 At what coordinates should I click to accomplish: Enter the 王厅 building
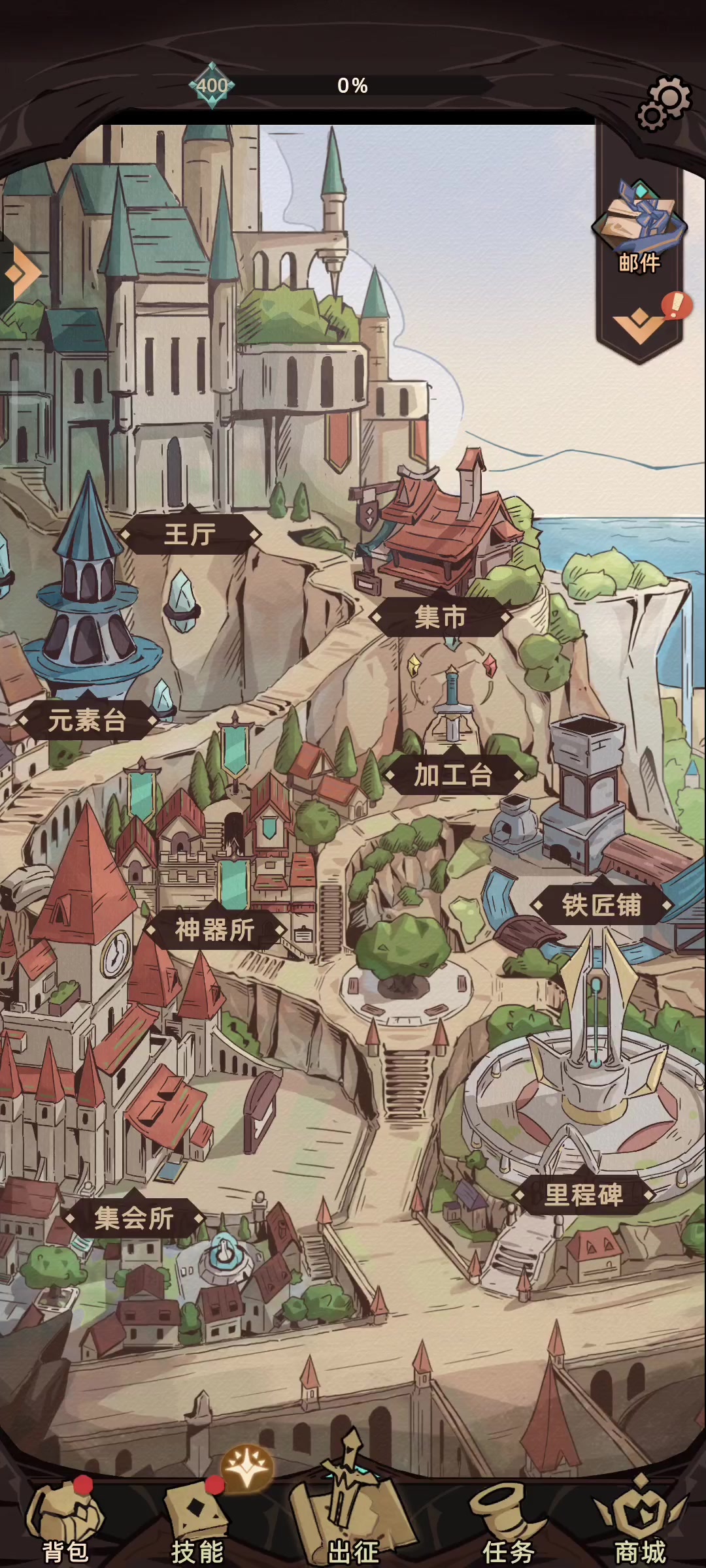click(x=190, y=534)
